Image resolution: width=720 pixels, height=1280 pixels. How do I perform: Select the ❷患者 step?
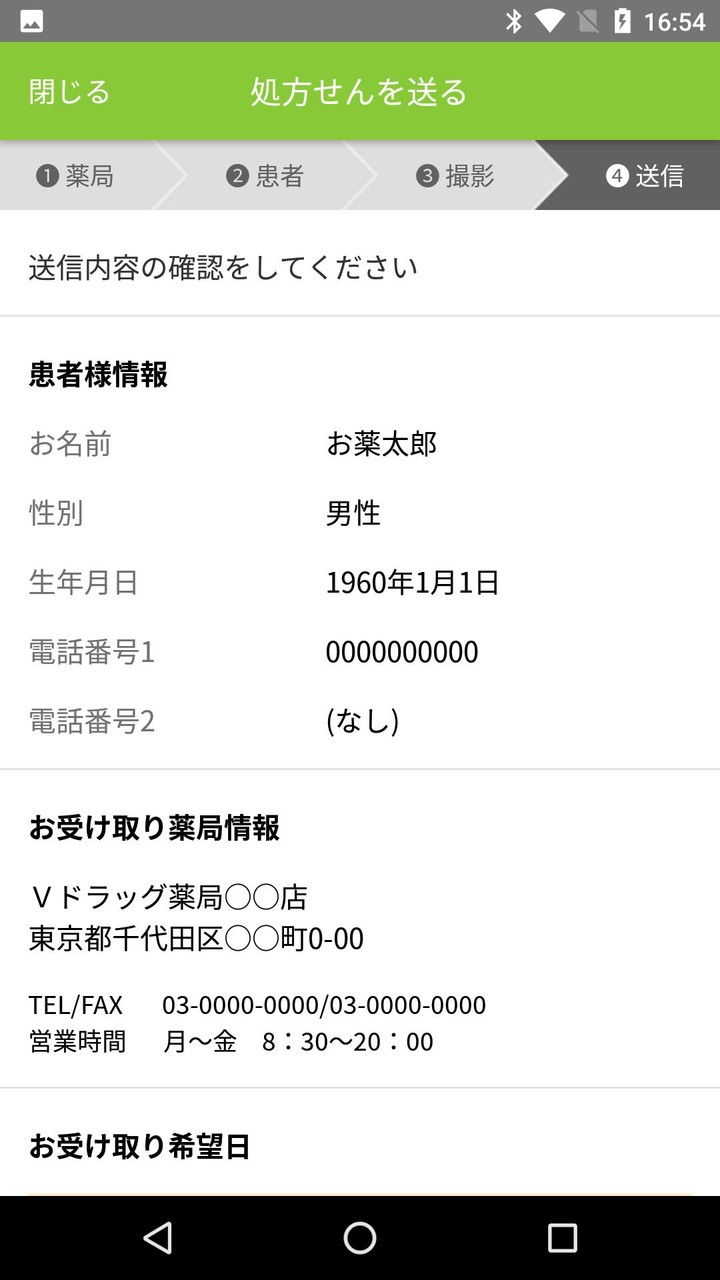pos(265,176)
